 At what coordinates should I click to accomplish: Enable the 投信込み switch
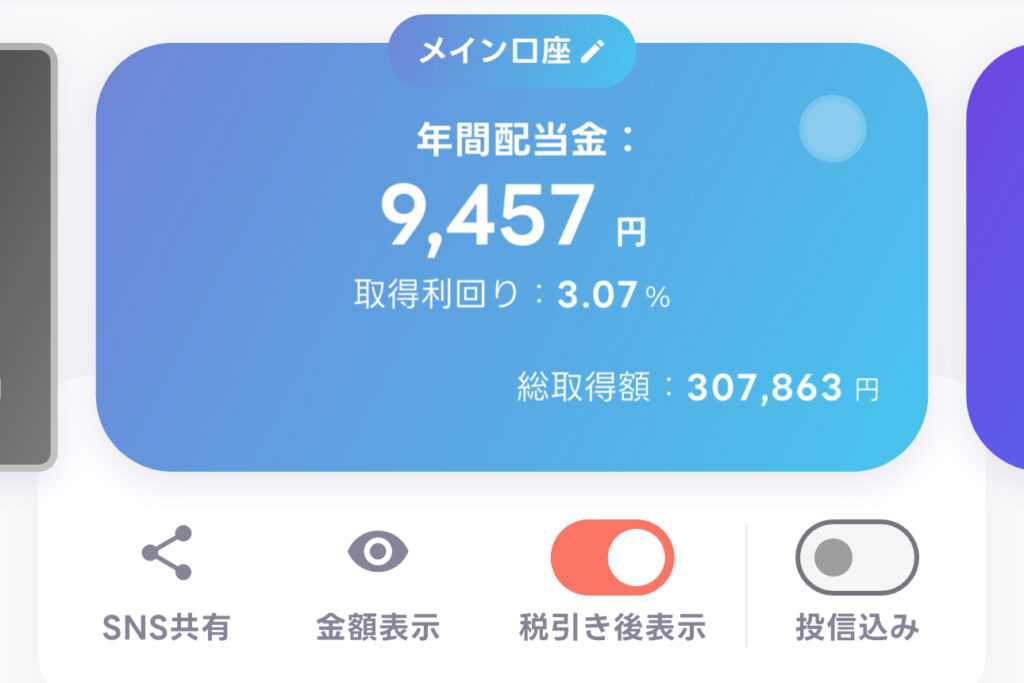(856, 557)
